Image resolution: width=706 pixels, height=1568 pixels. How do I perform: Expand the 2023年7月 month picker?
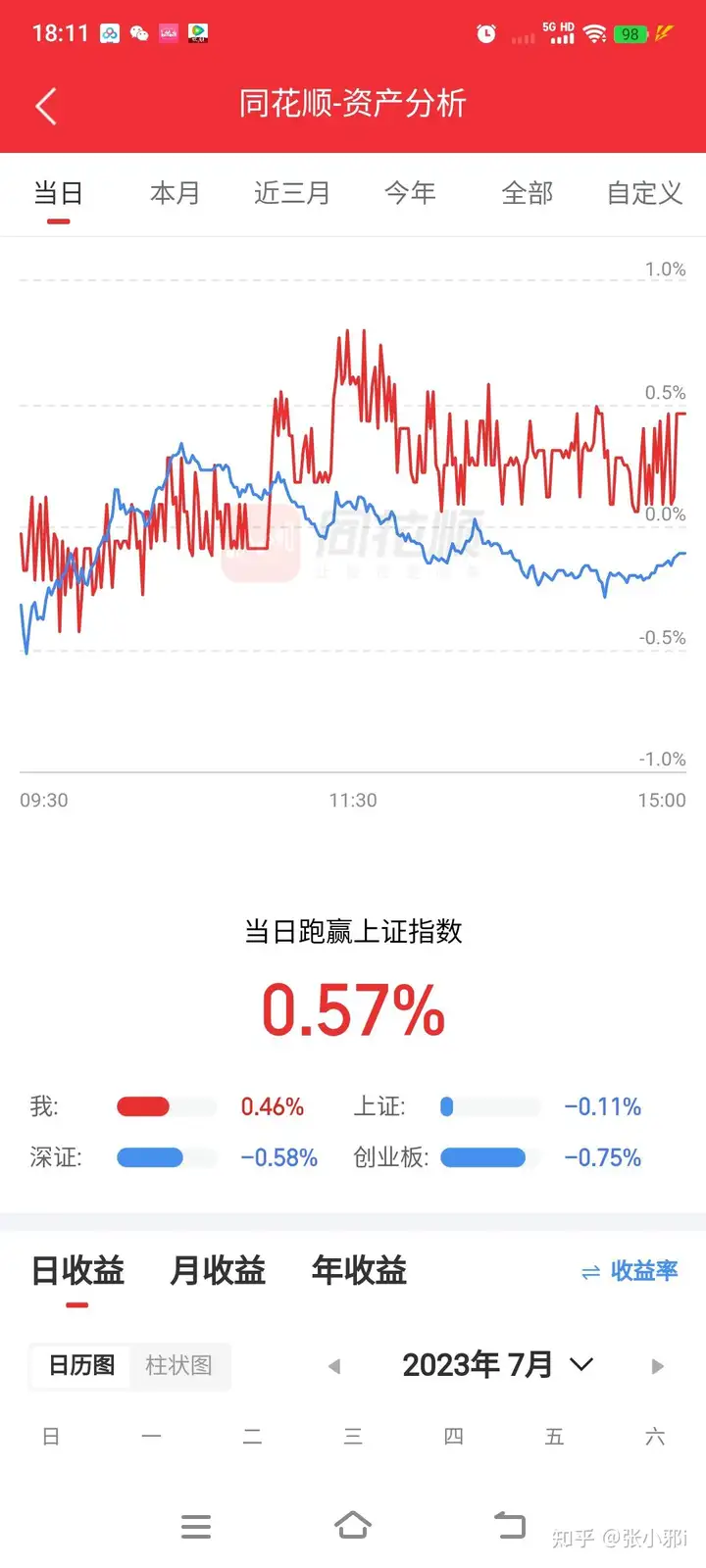click(x=497, y=1365)
